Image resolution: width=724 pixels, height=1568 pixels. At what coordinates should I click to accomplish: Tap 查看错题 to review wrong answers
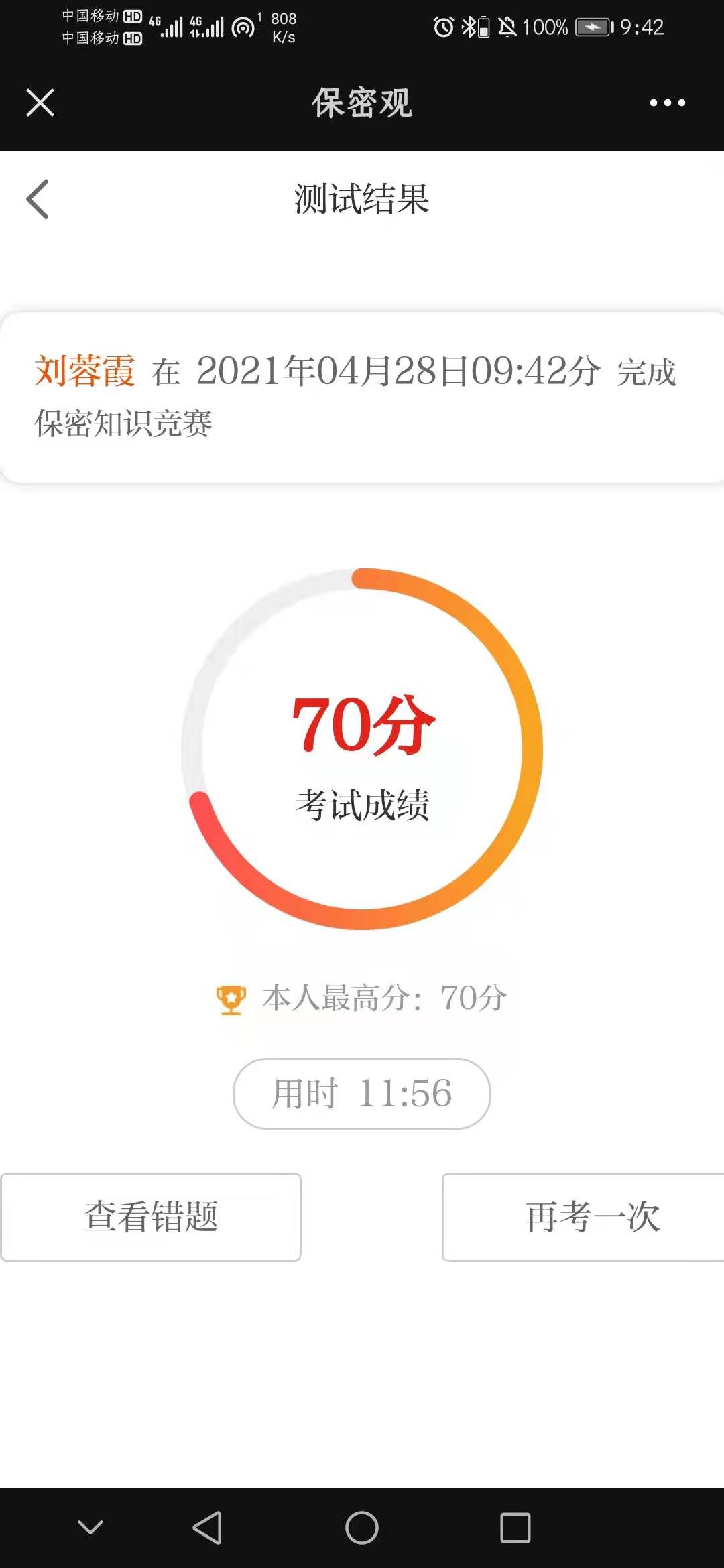pyautogui.click(x=151, y=1216)
